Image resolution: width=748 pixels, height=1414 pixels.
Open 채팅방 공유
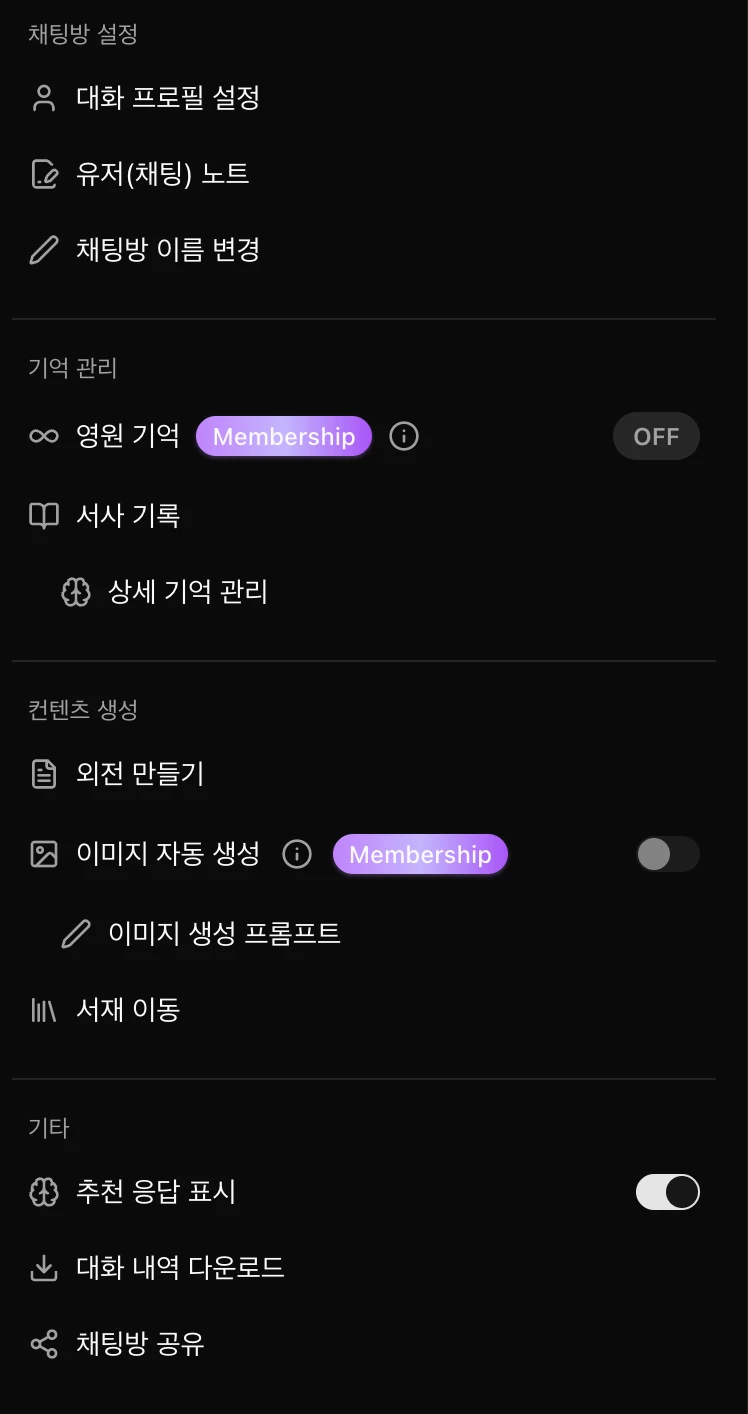pos(140,1344)
